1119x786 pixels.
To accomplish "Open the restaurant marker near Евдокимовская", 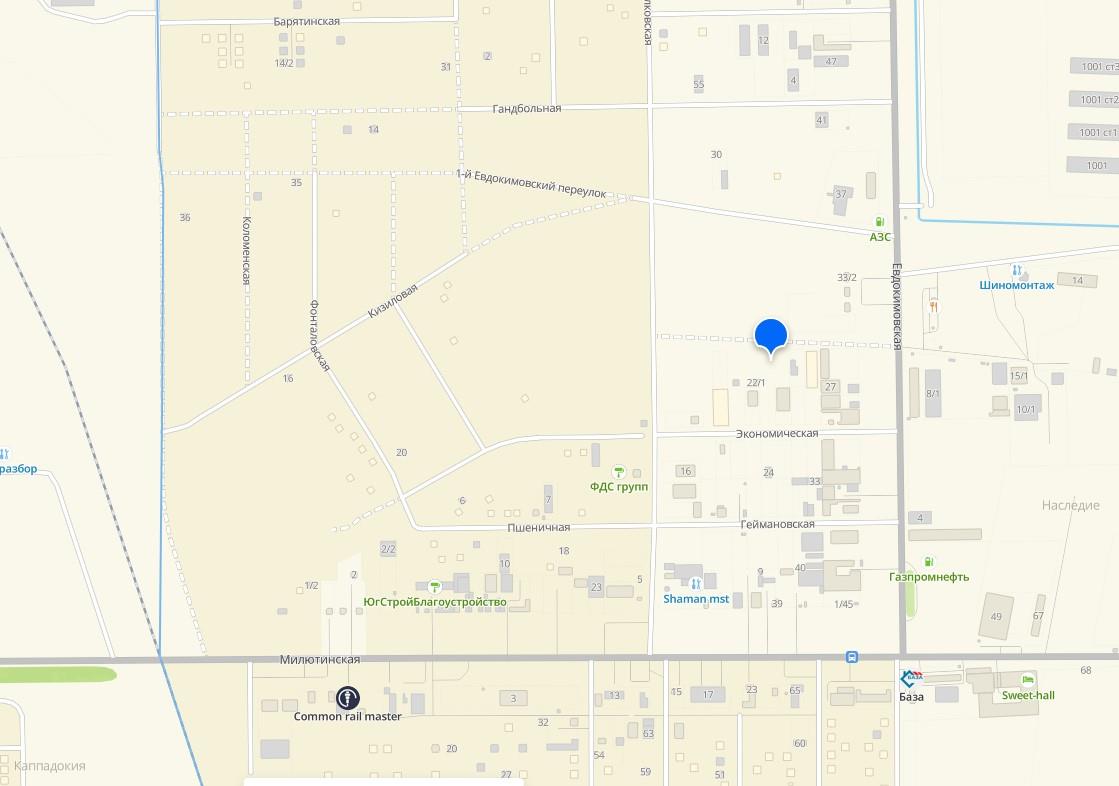I will [932, 307].
